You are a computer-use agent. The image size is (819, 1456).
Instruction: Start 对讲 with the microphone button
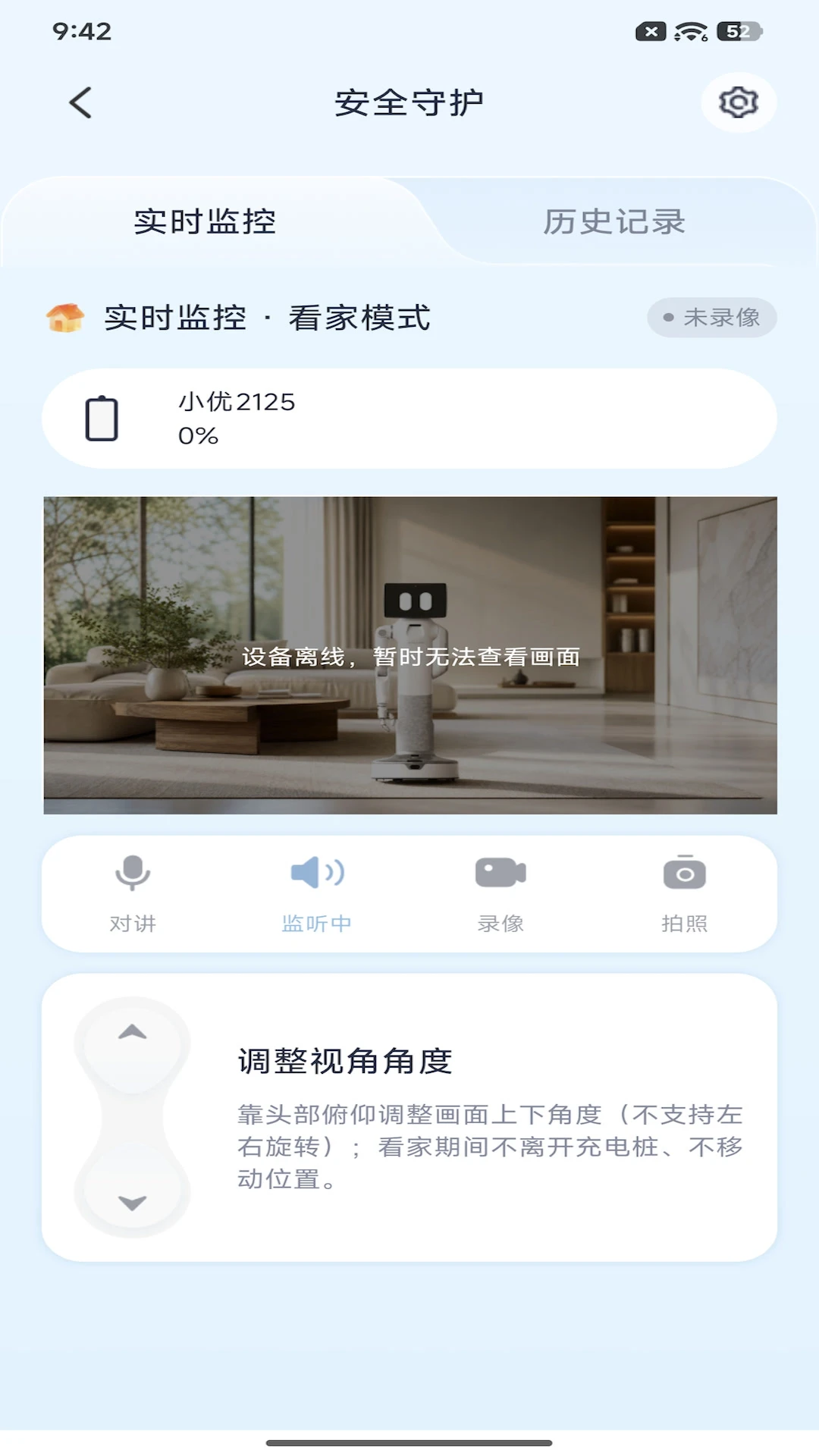coord(133,894)
